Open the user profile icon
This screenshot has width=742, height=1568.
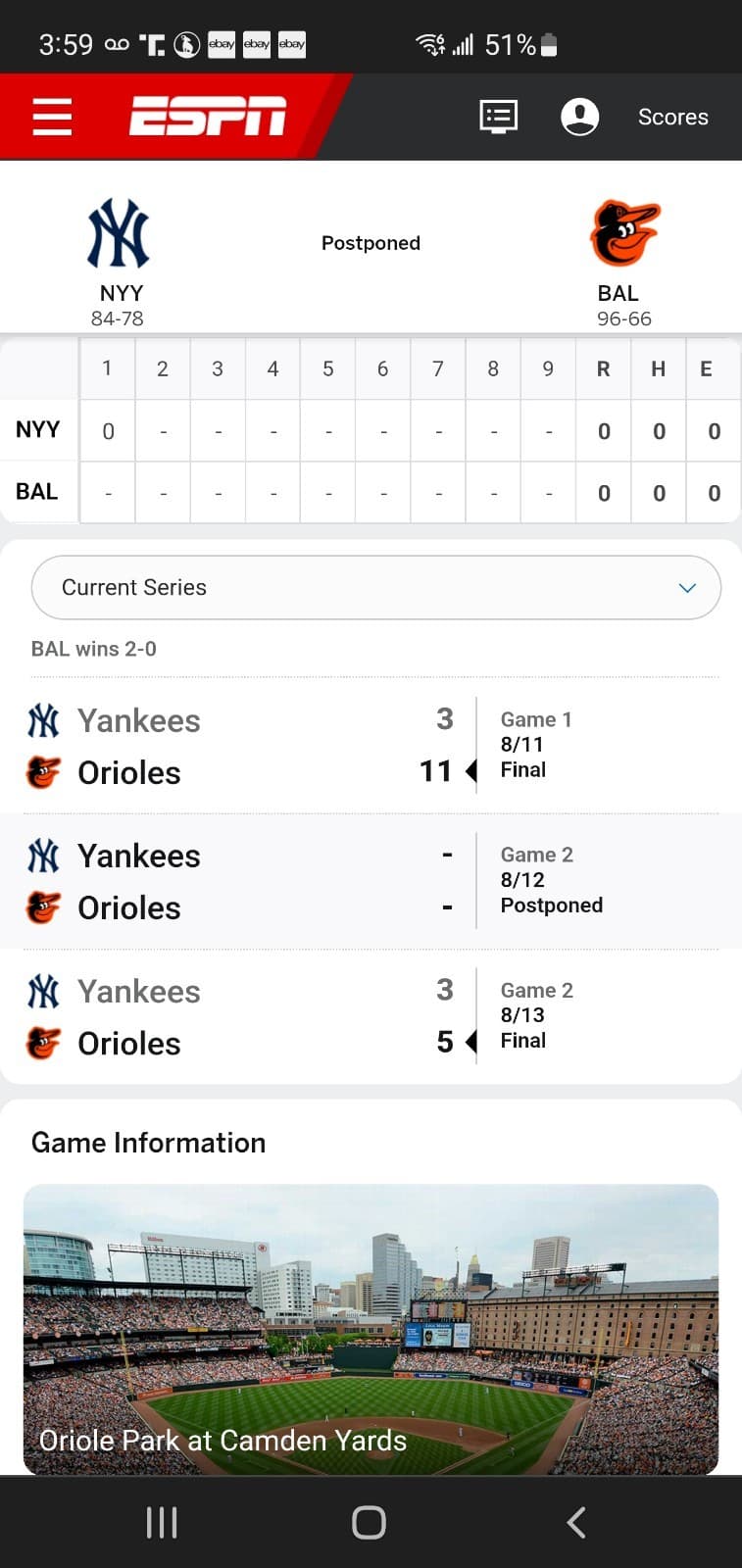(579, 116)
